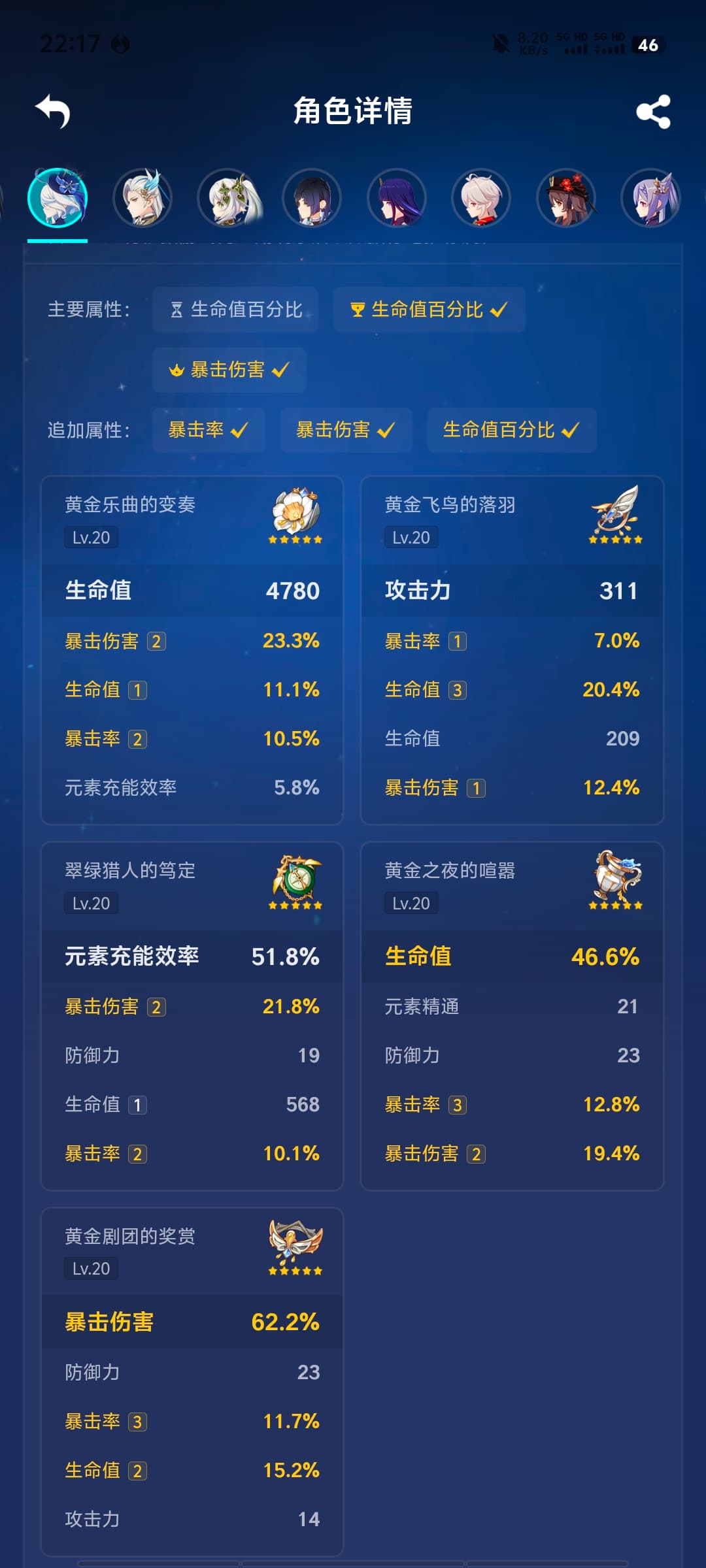
Task: Switch to the purple-haired character avatar
Action: [397, 198]
